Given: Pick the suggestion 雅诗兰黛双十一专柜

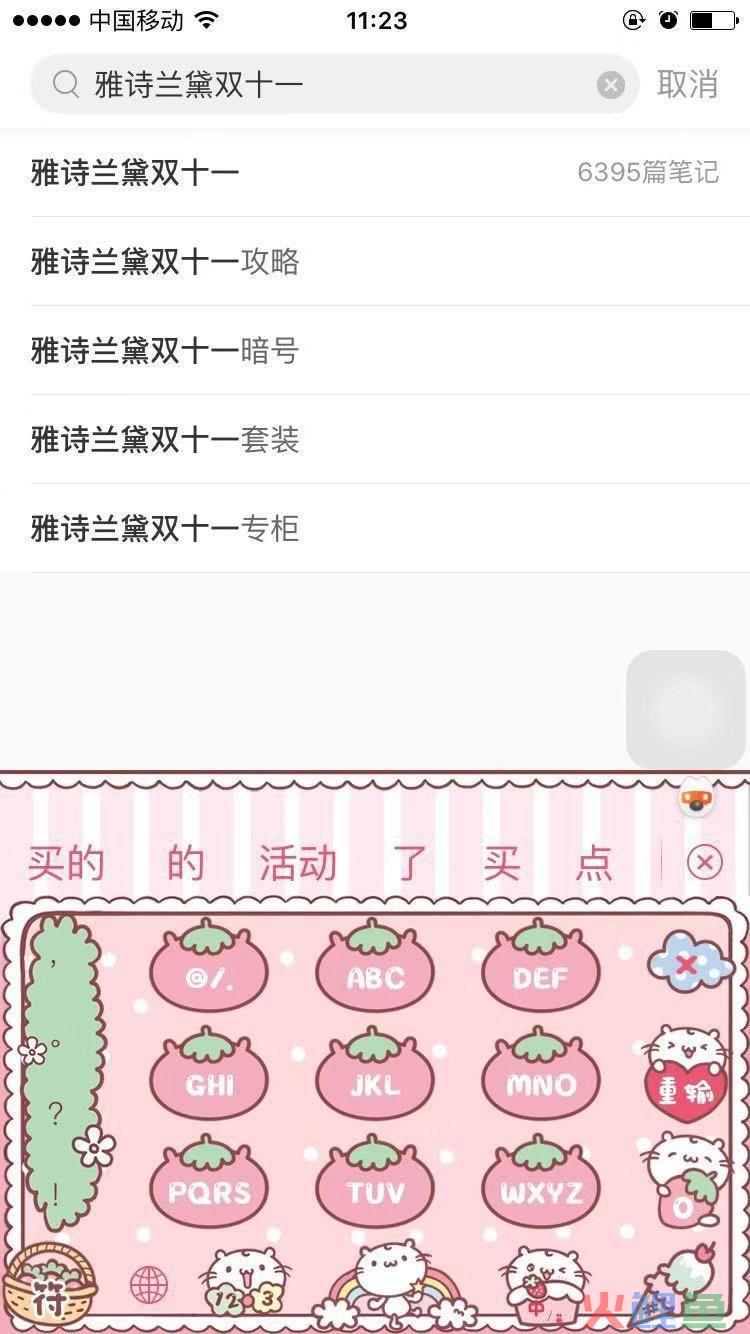Looking at the screenshot, I should click(375, 528).
